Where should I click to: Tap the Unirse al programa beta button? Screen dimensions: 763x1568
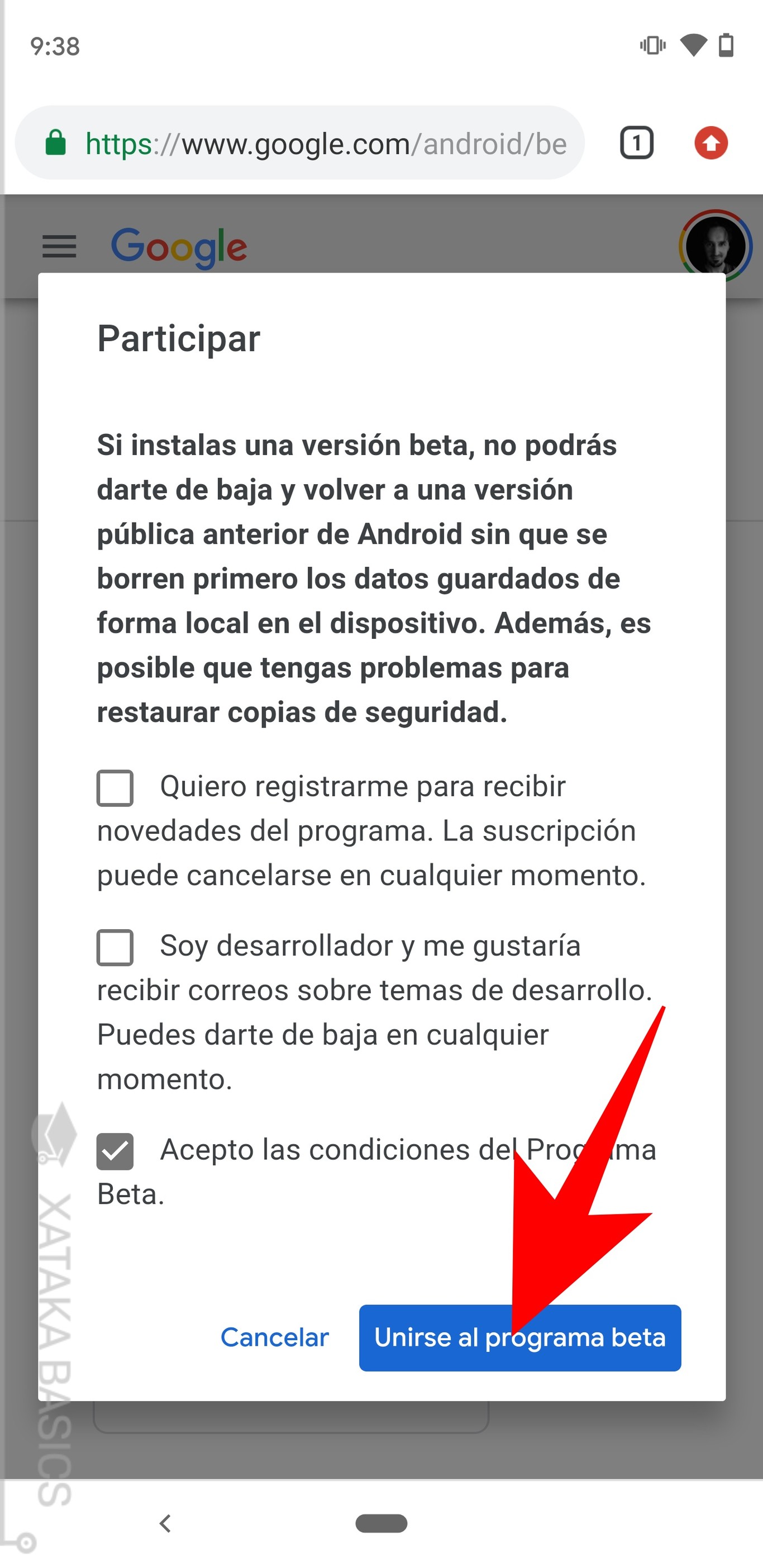pyautogui.click(x=519, y=1337)
